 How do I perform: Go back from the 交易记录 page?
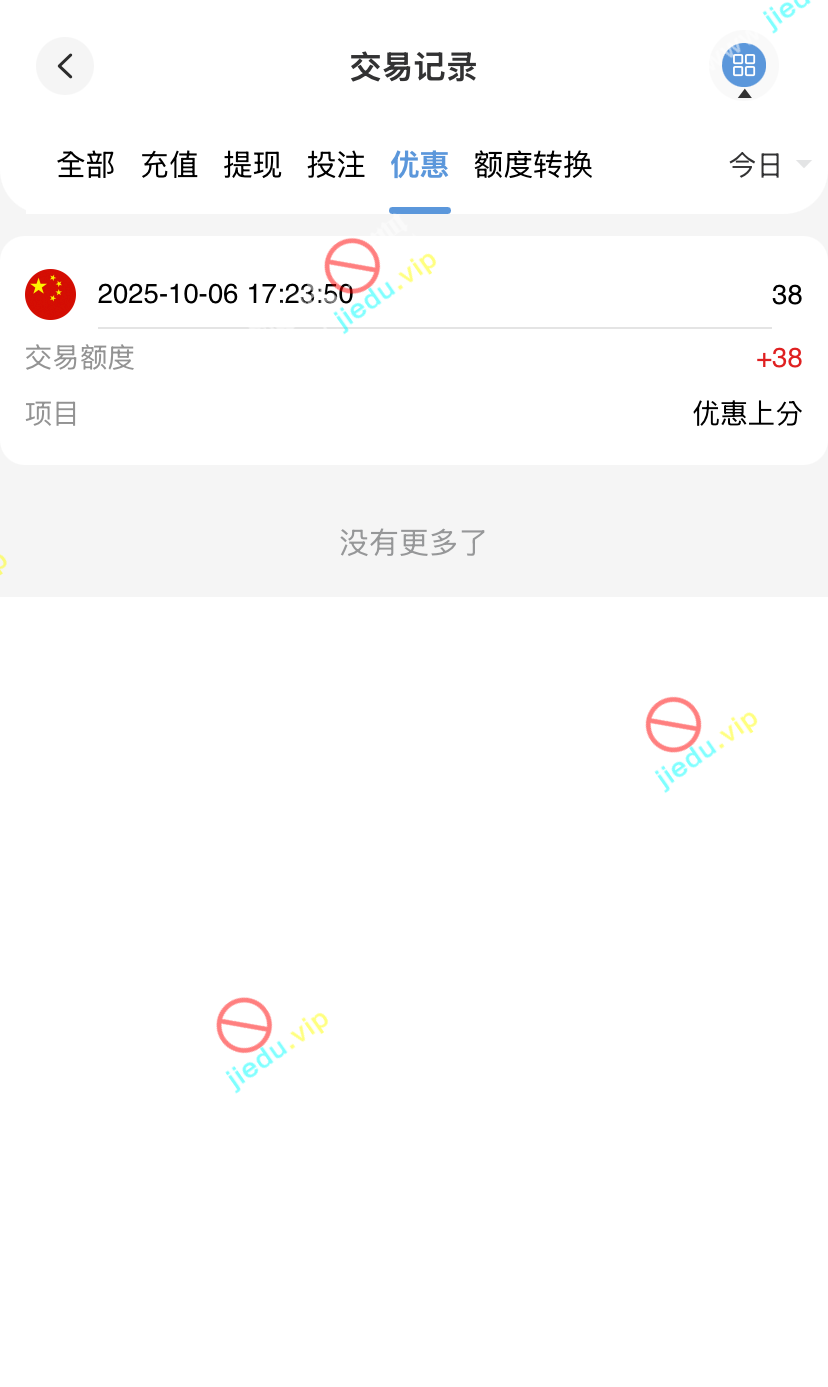pyautogui.click(x=65, y=66)
